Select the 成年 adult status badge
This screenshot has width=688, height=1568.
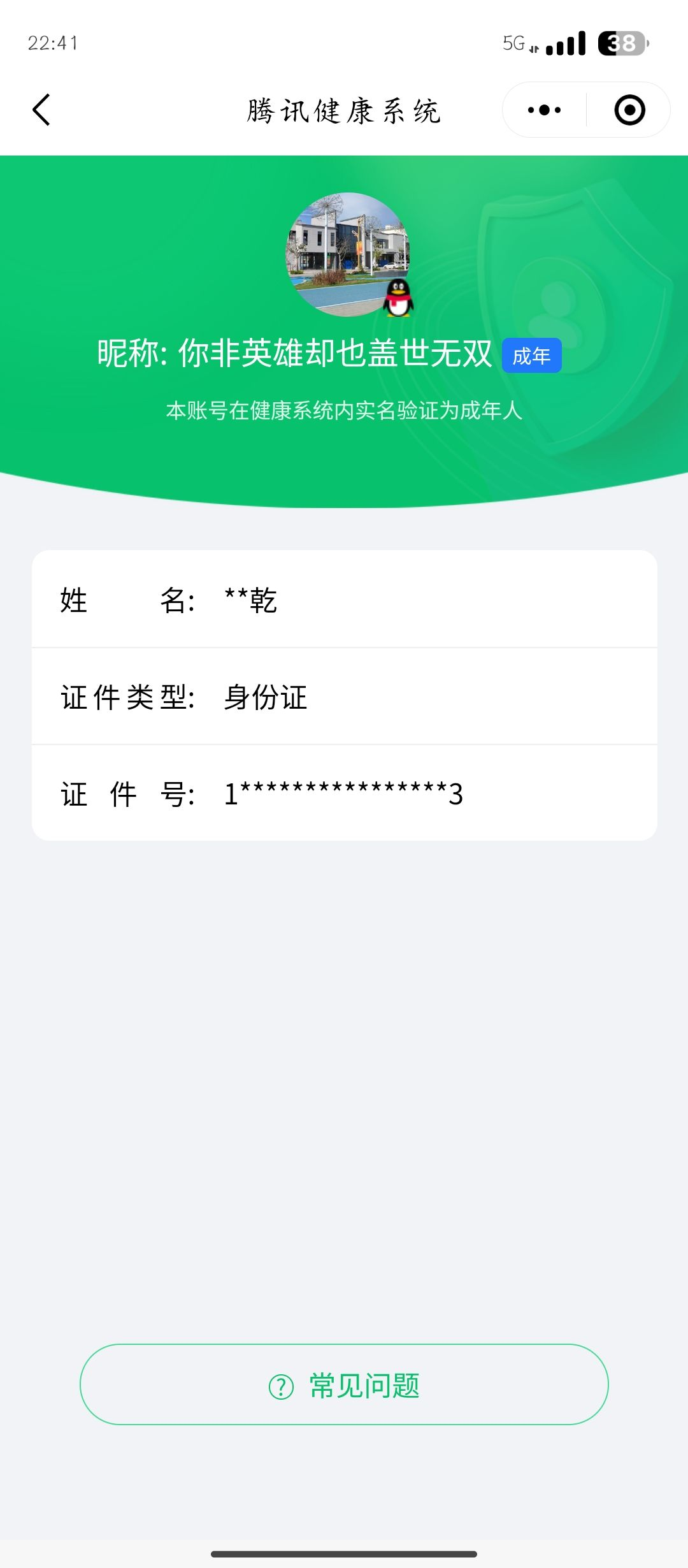point(533,357)
